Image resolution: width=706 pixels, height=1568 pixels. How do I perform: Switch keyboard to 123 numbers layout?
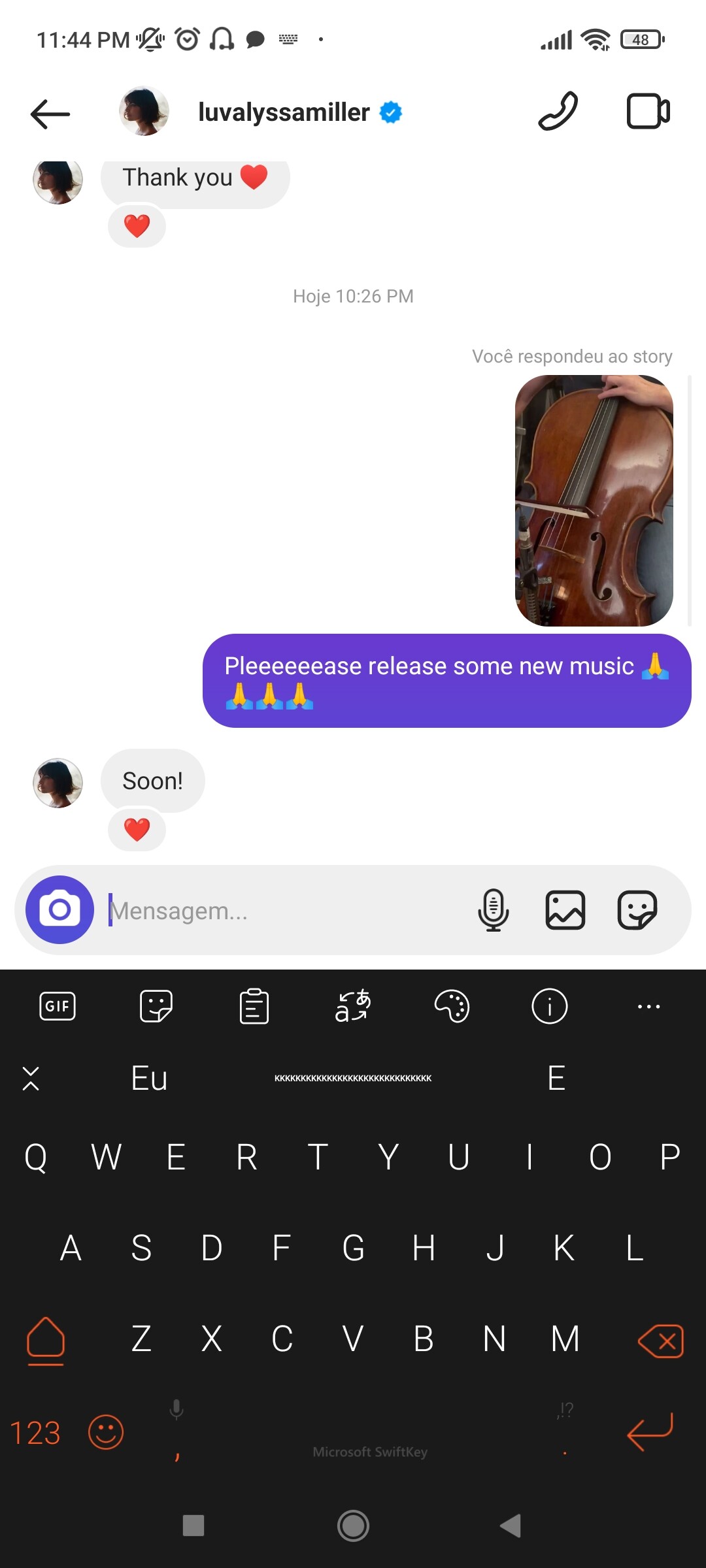(35, 1433)
